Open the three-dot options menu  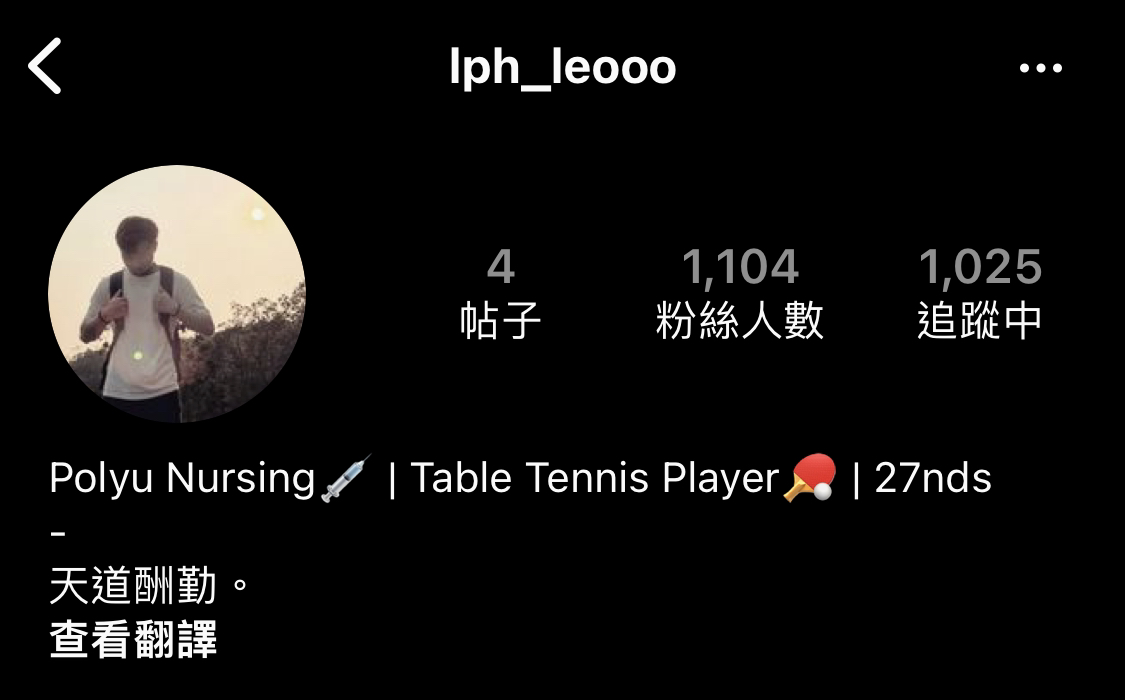1040,68
